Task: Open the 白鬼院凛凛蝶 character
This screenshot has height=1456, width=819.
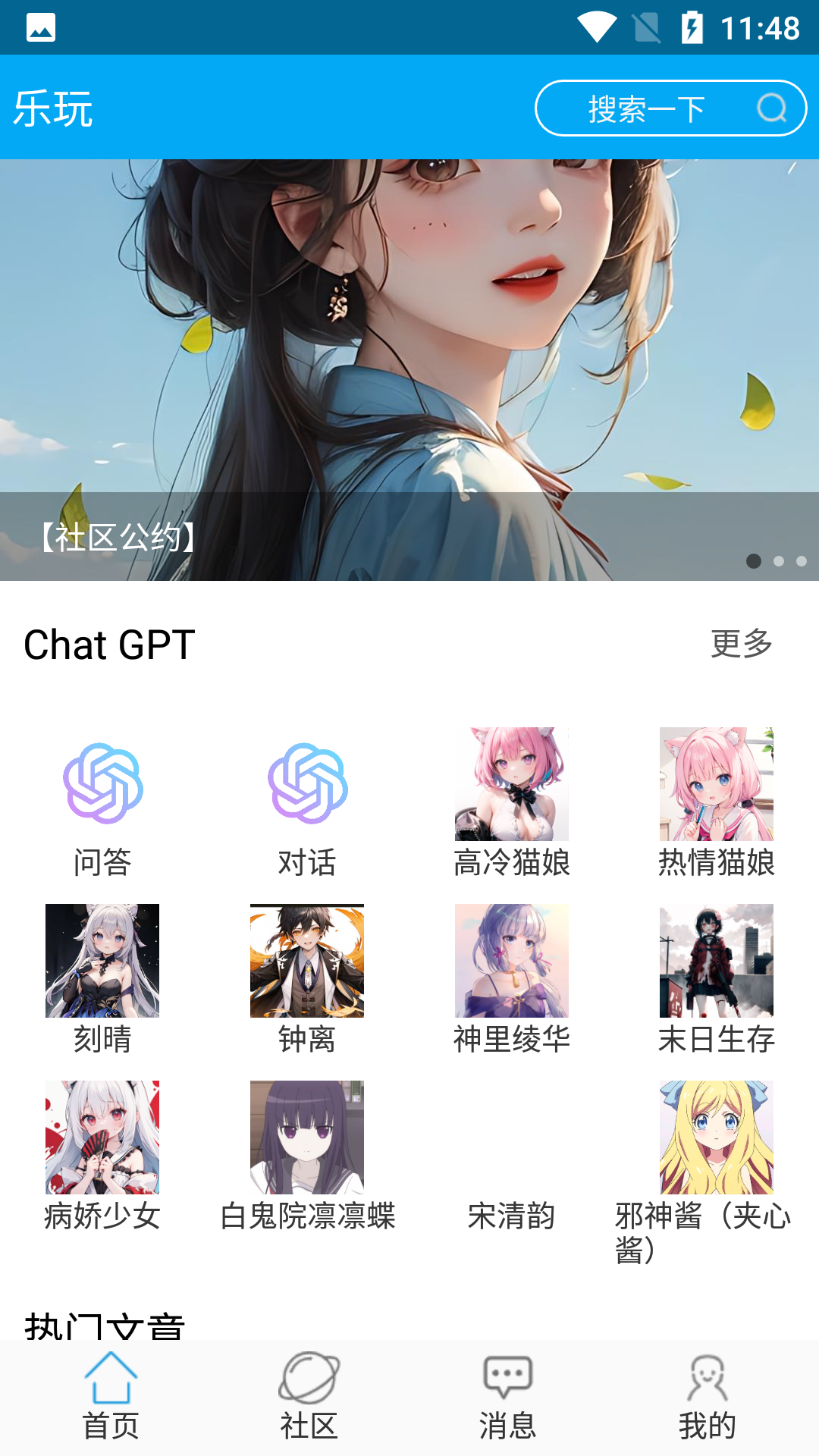Action: [307, 1135]
